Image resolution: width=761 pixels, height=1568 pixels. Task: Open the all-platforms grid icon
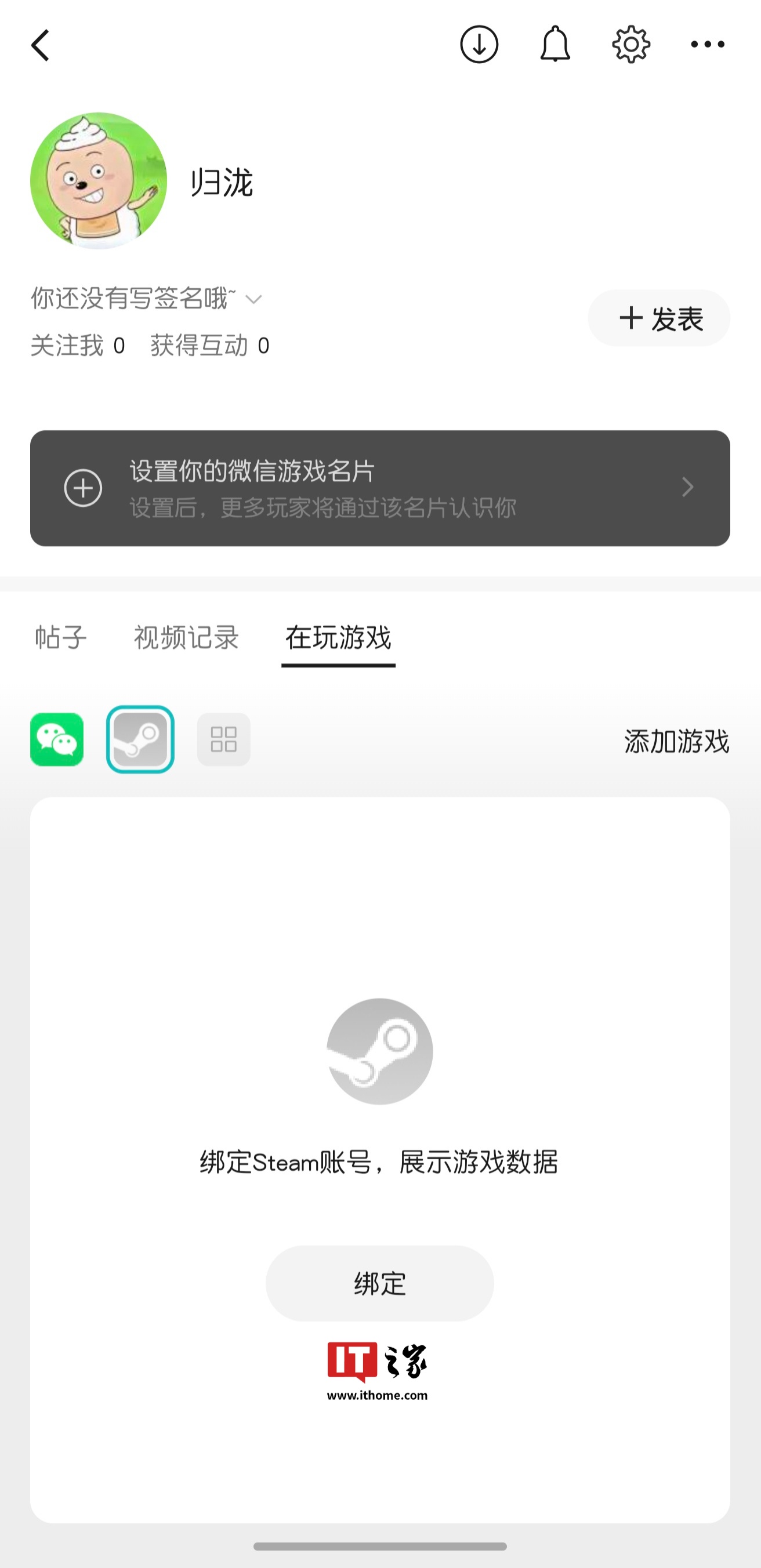(x=223, y=739)
